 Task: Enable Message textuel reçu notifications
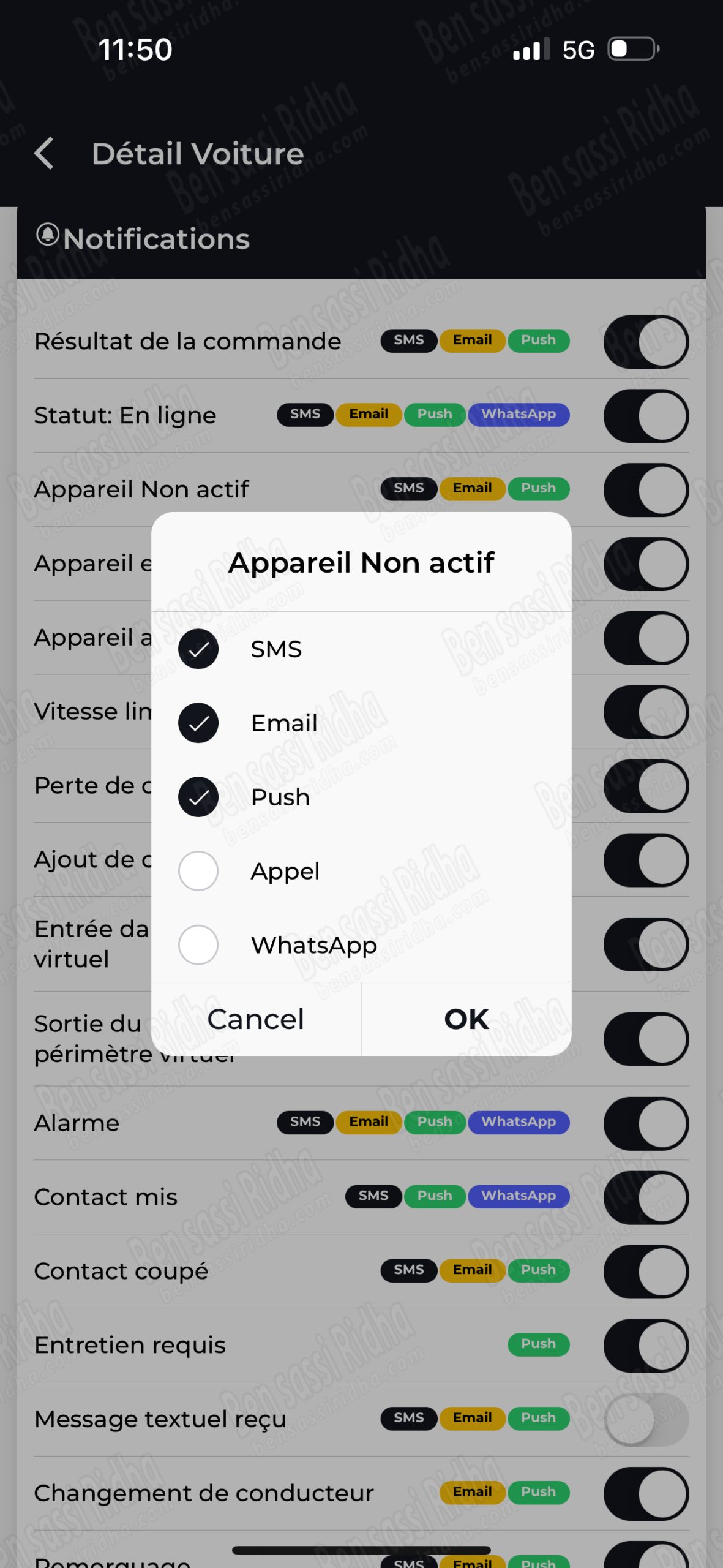coord(646,1419)
